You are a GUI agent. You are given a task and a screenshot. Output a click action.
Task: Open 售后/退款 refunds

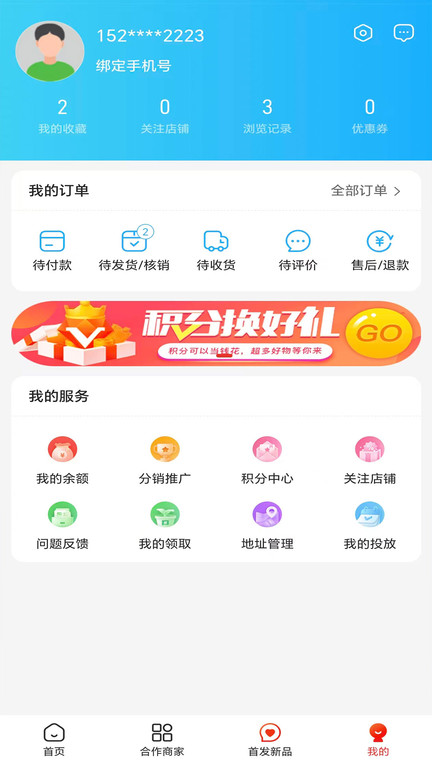click(x=380, y=251)
